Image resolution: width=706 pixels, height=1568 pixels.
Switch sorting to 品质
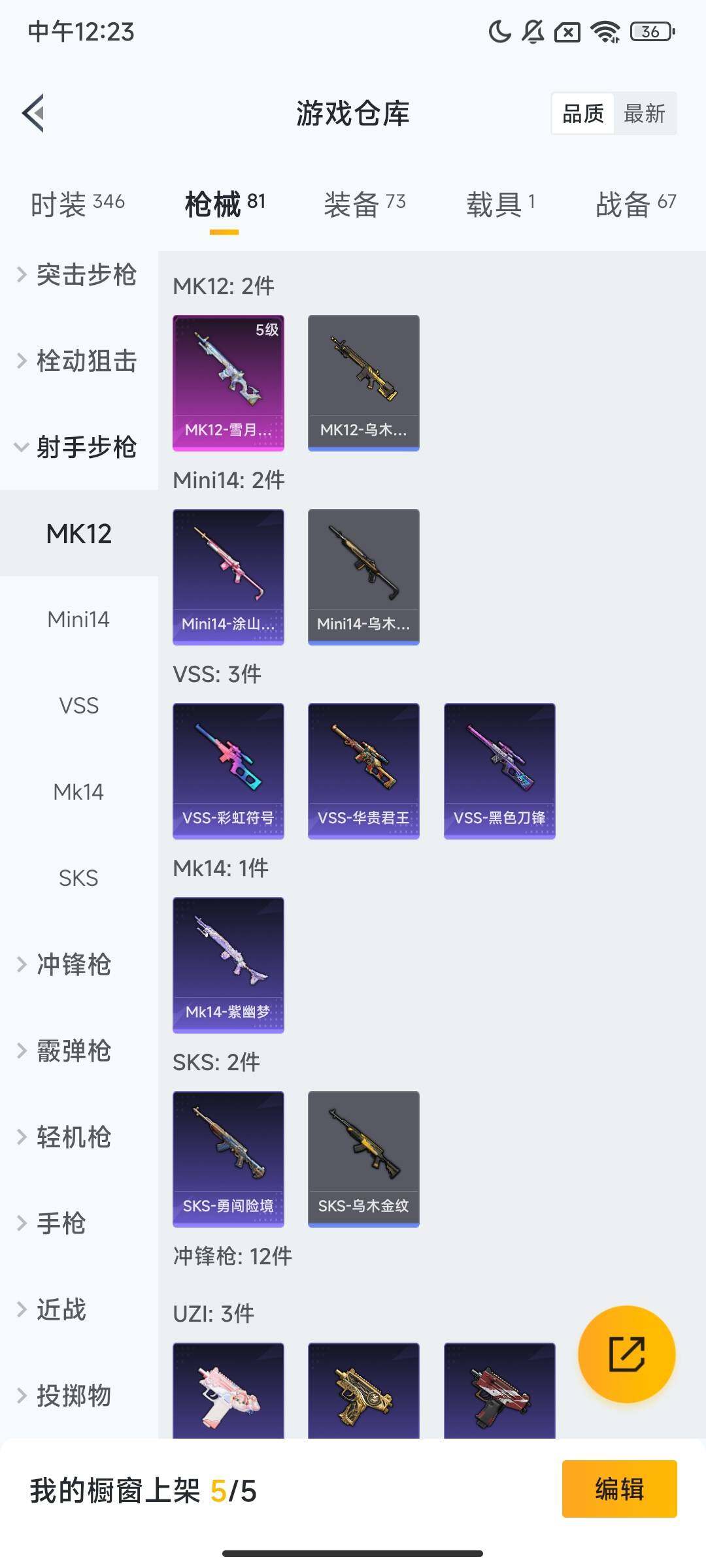click(584, 114)
